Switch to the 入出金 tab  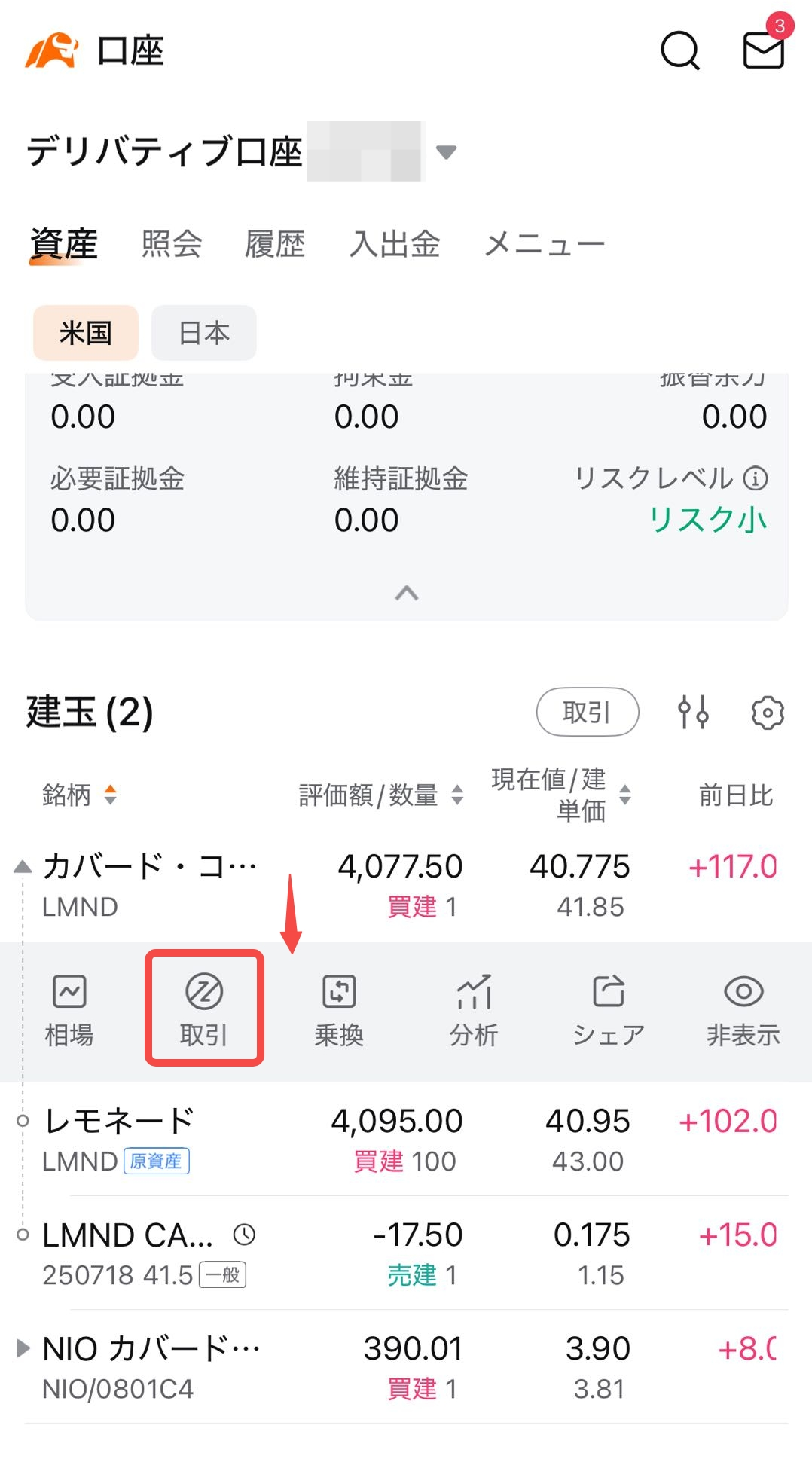395,244
